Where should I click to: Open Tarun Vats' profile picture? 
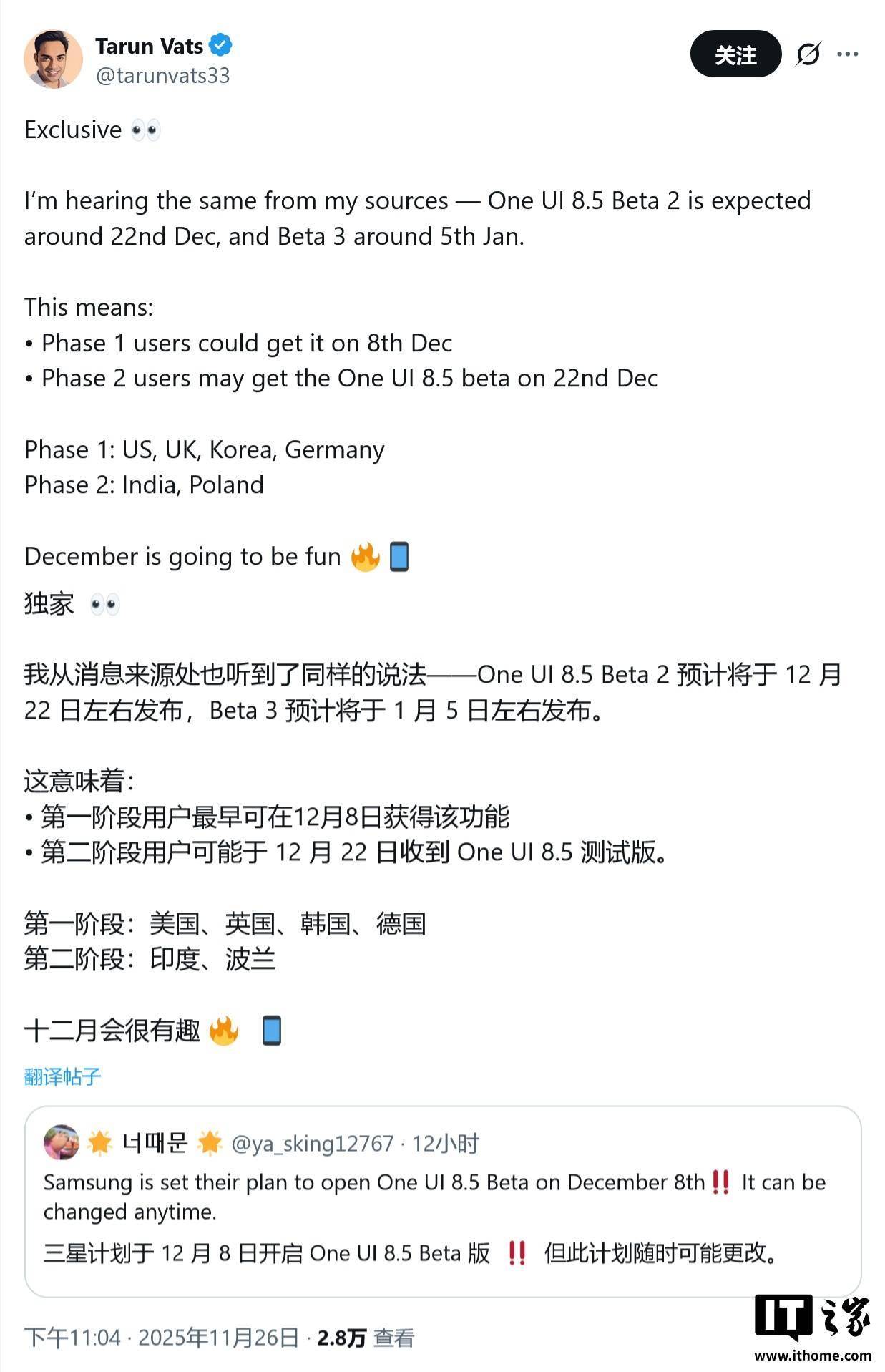point(53,59)
